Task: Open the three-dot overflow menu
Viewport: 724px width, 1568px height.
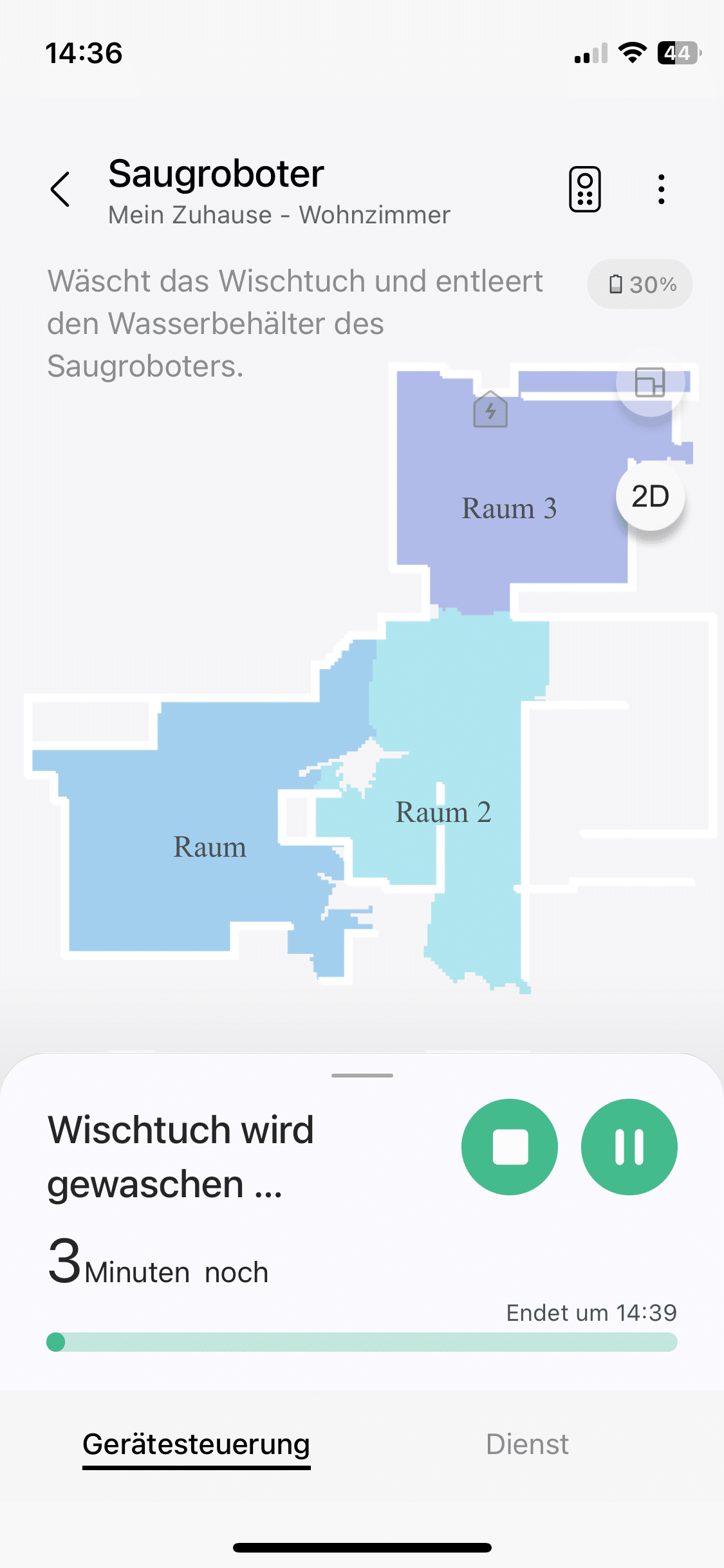Action: click(x=661, y=189)
